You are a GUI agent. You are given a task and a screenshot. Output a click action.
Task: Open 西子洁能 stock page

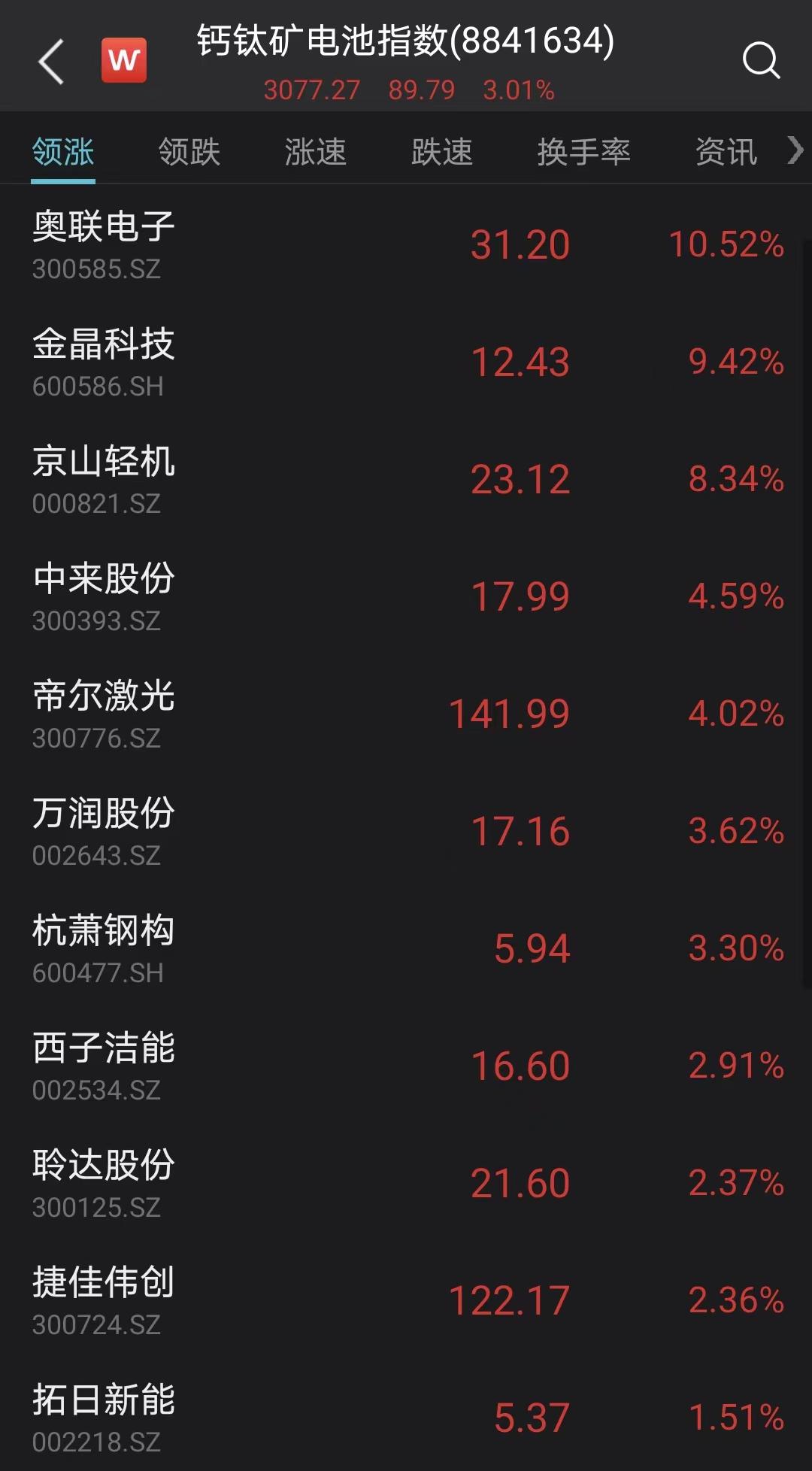(x=406, y=1066)
